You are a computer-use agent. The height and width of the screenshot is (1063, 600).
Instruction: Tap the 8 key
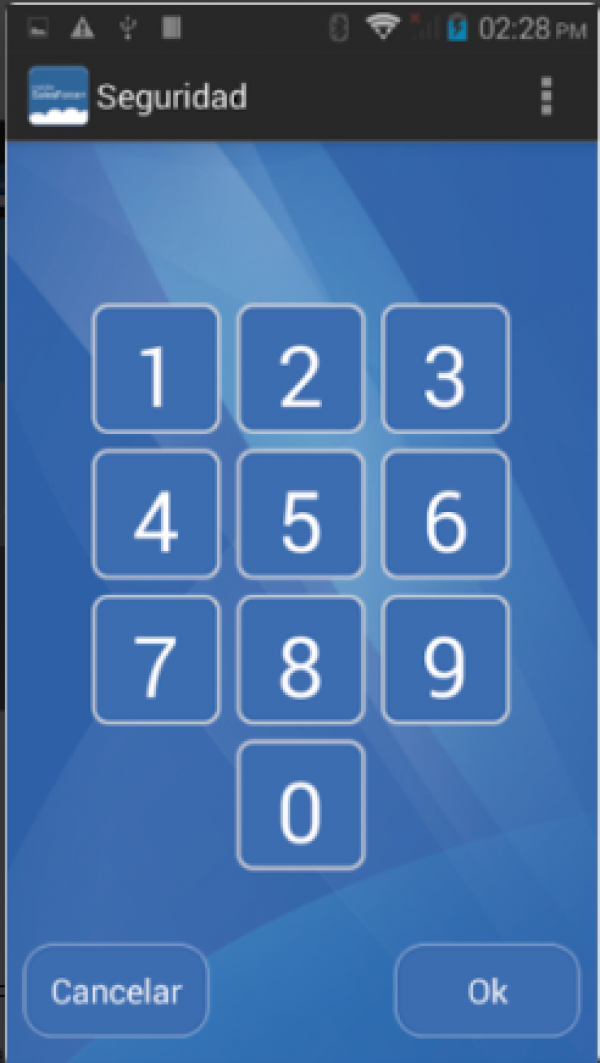301,660
